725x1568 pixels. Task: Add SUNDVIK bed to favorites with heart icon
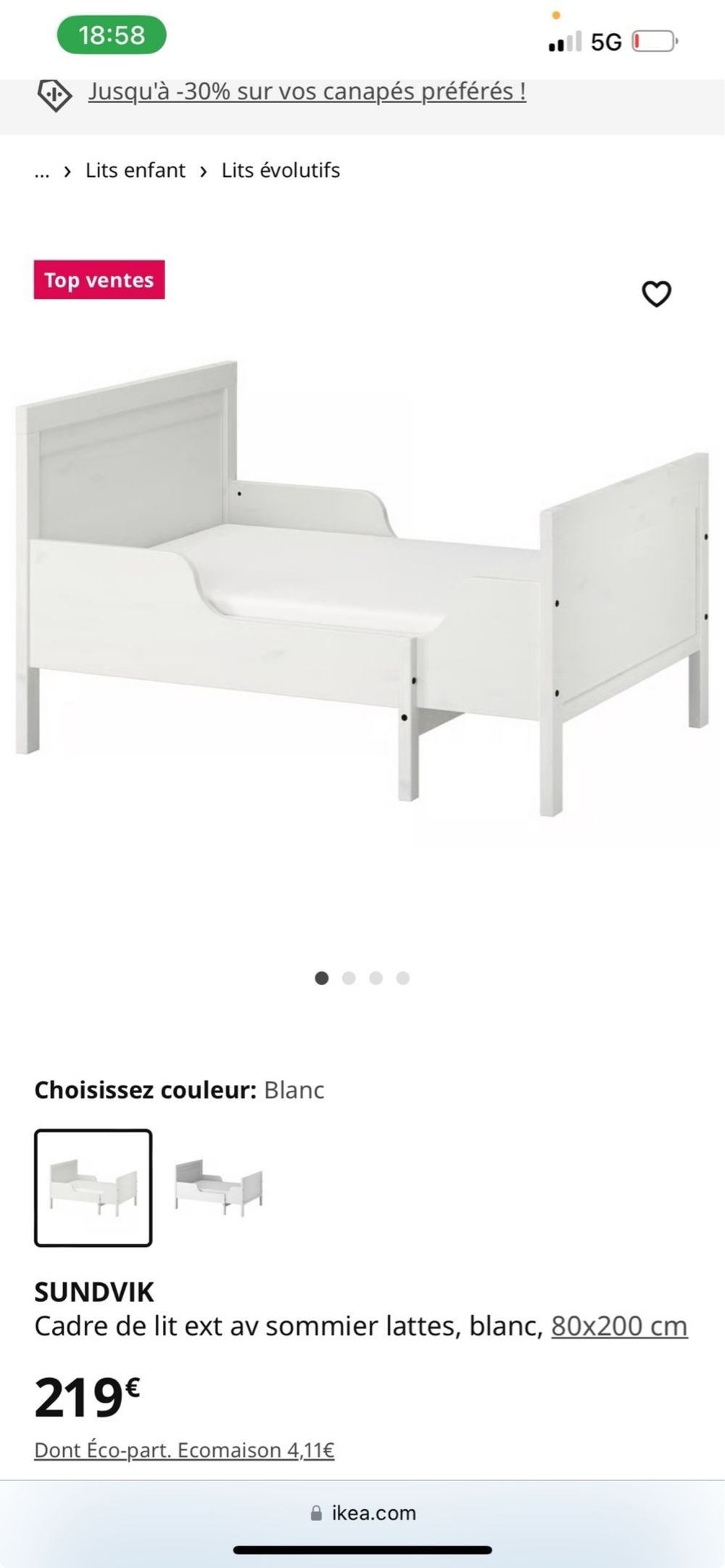pos(656,294)
